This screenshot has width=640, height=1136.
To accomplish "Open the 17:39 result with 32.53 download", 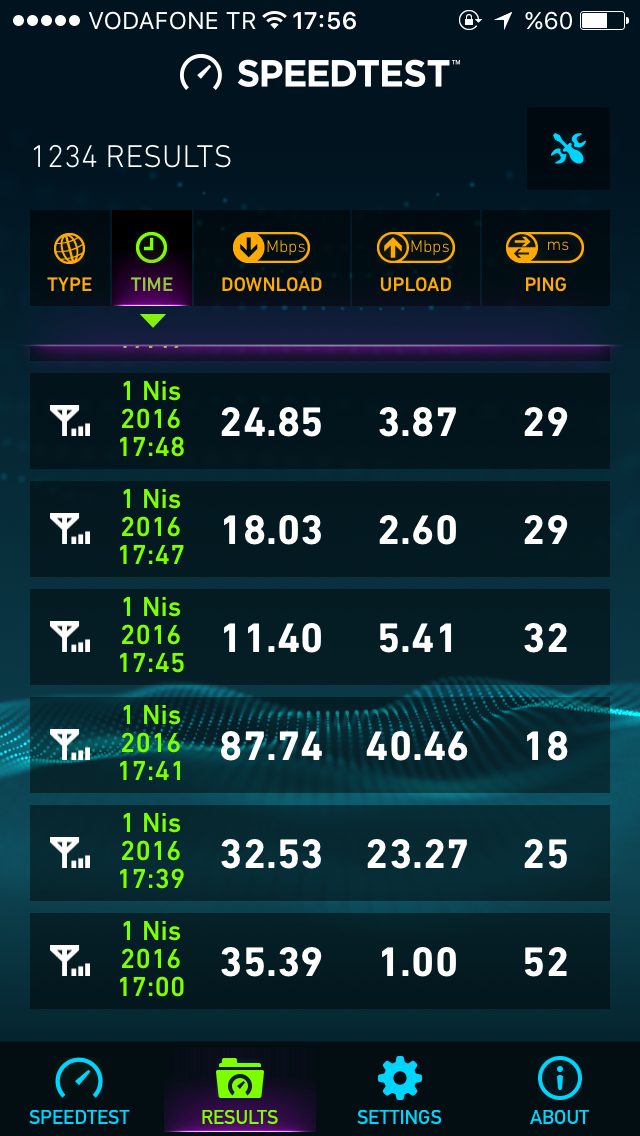I will [x=320, y=853].
